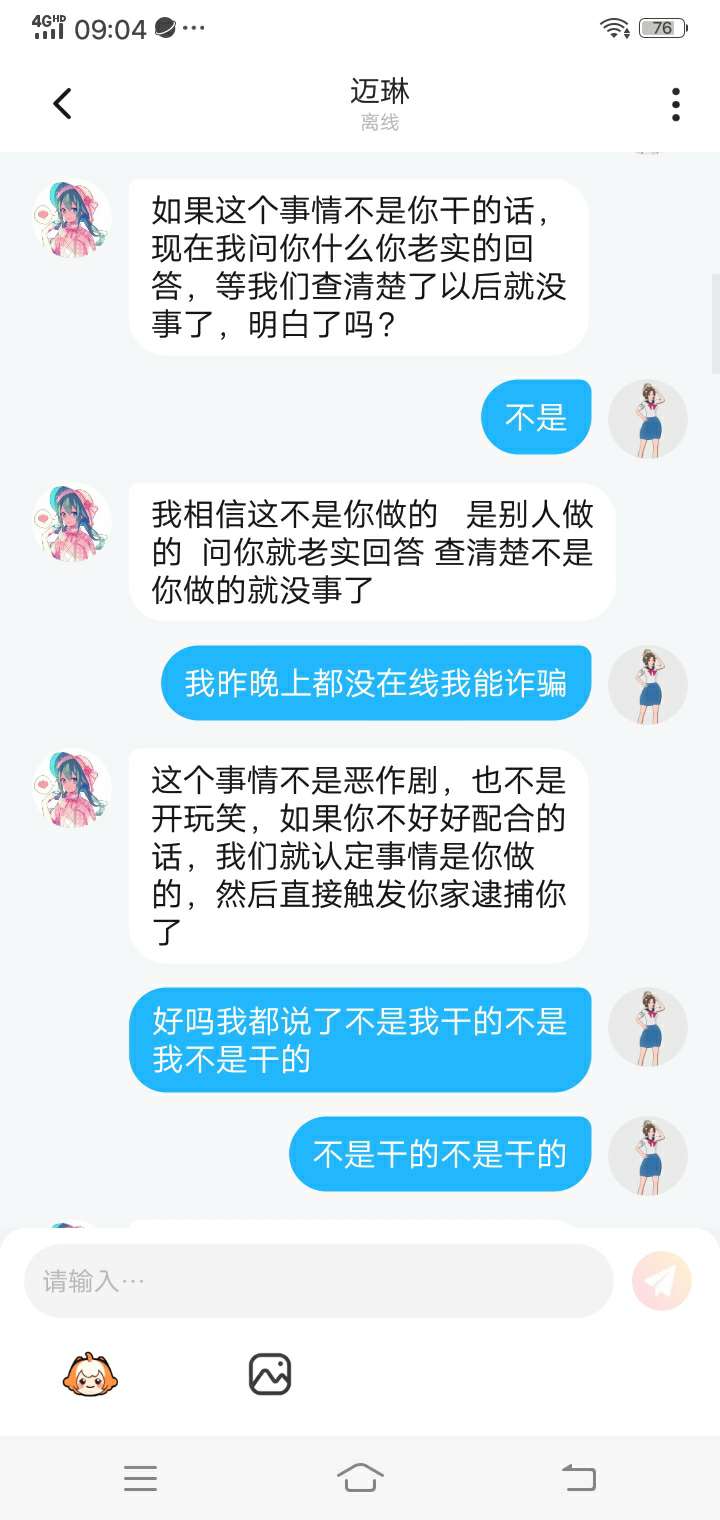This screenshot has width=720, height=1520.
Task: Open the emoji sticker picker
Action: [90, 1375]
